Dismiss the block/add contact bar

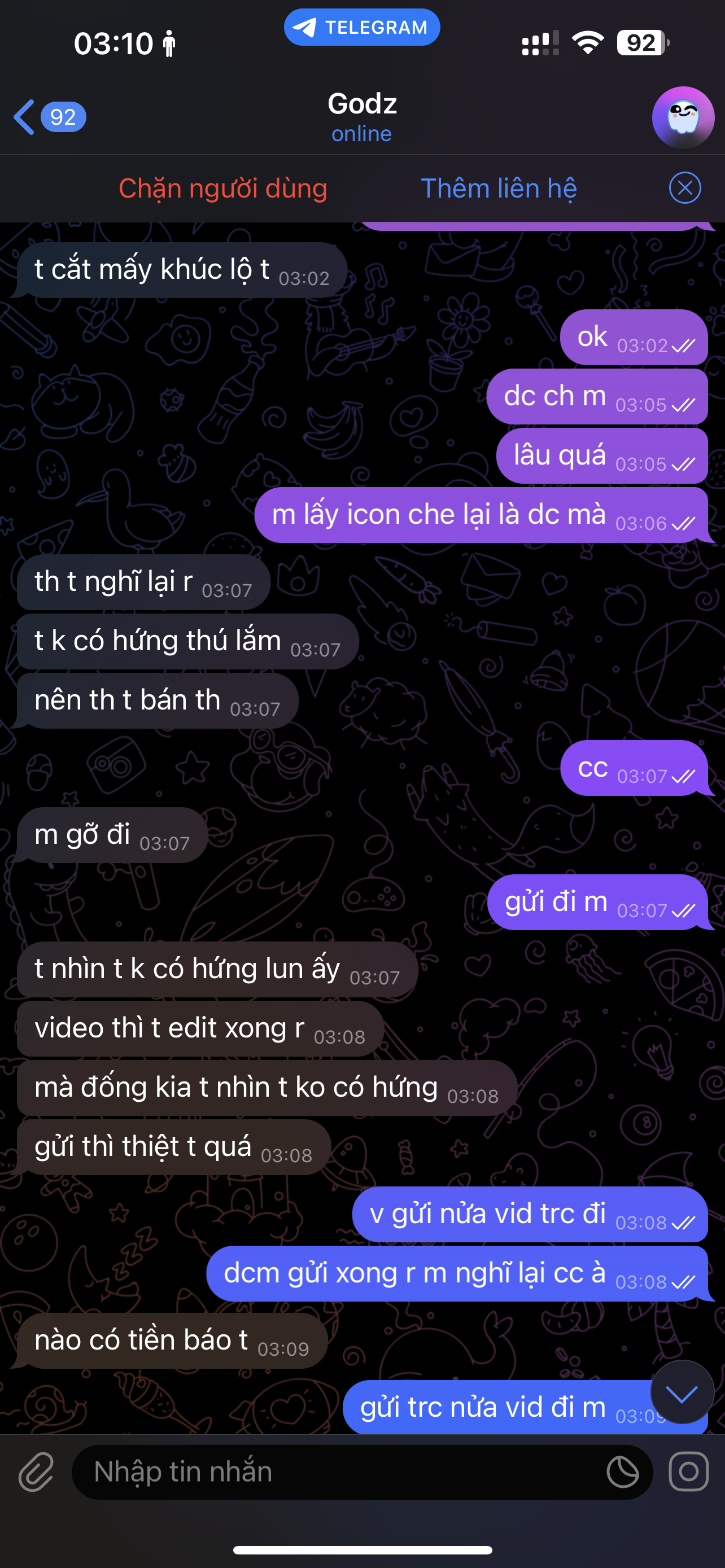click(x=684, y=188)
